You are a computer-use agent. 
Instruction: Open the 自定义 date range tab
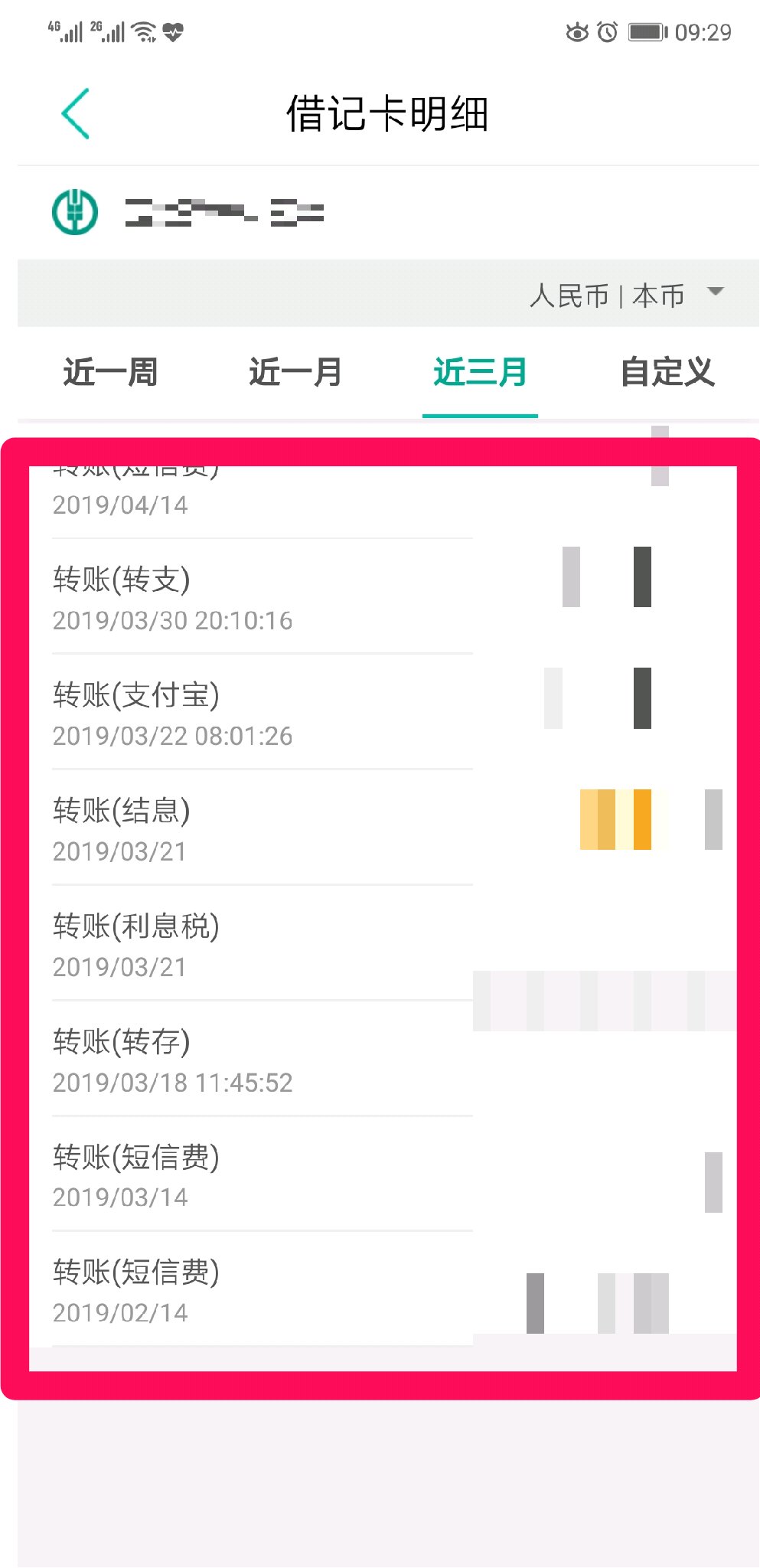[x=667, y=373]
